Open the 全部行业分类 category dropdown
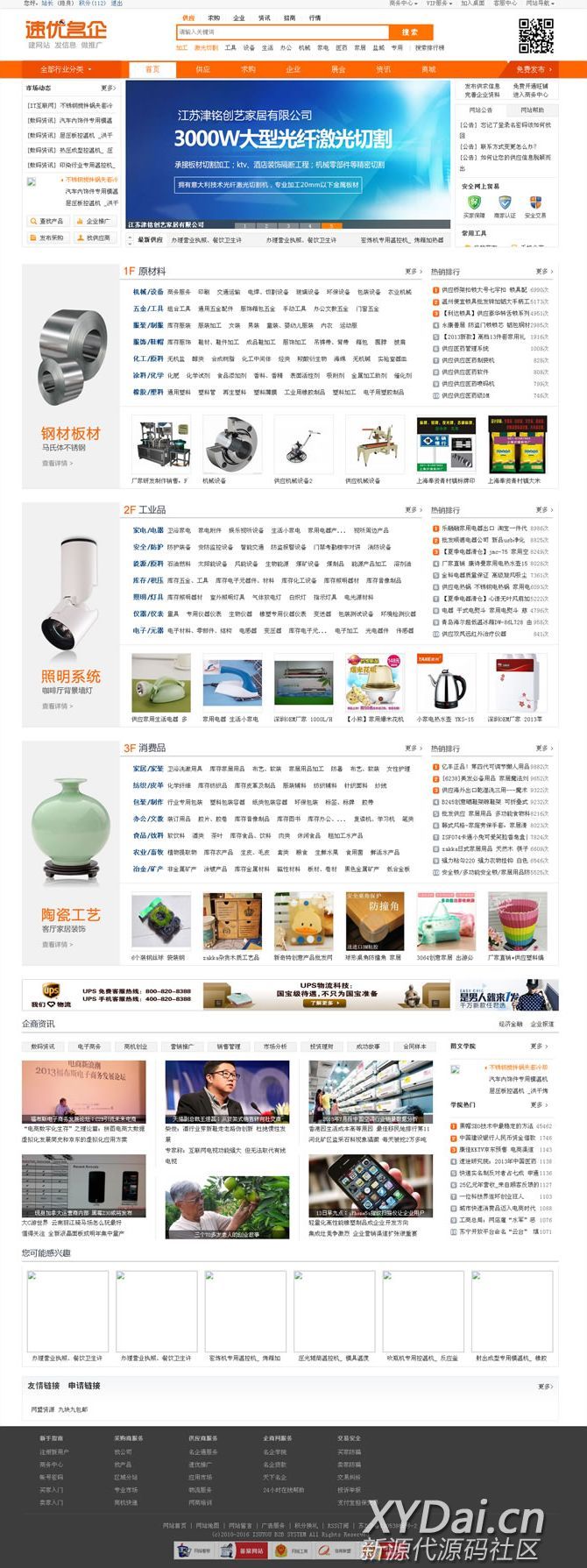Image resolution: width=587 pixels, height=1568 pixels. click(x=64, y=69)
